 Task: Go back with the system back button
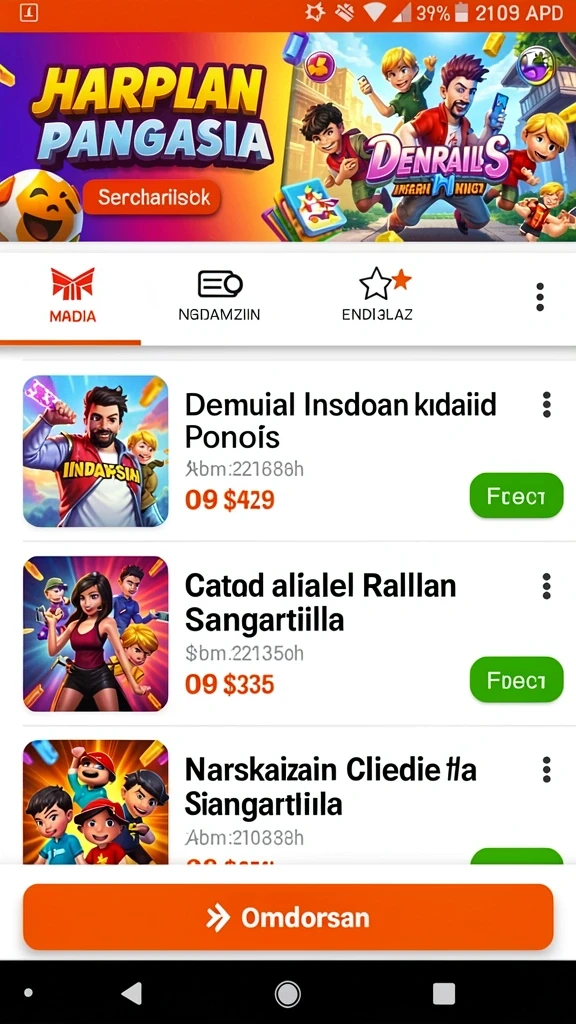click(133, 993)
